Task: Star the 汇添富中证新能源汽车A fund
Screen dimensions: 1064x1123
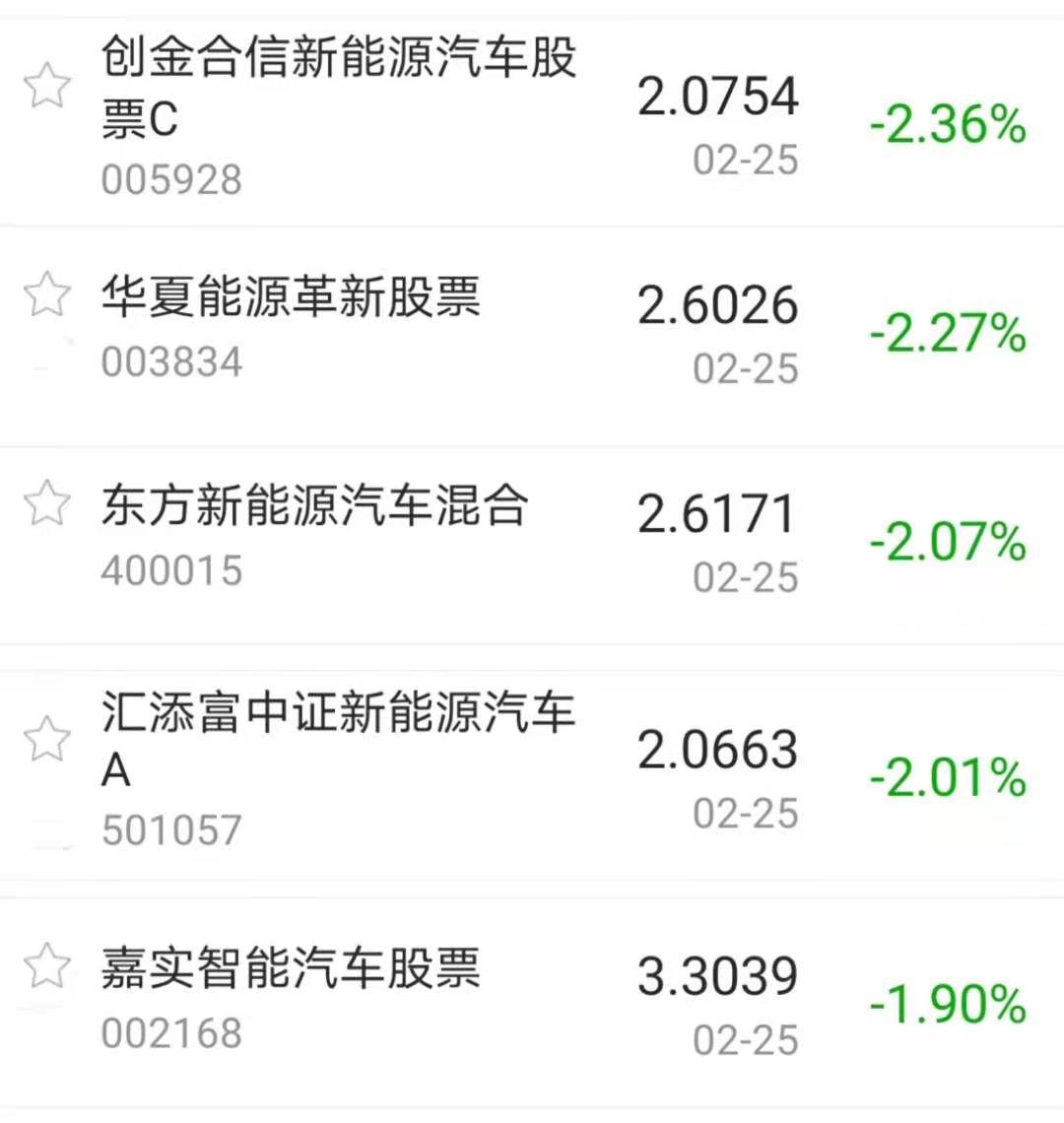Action: (x=46, y=737)
